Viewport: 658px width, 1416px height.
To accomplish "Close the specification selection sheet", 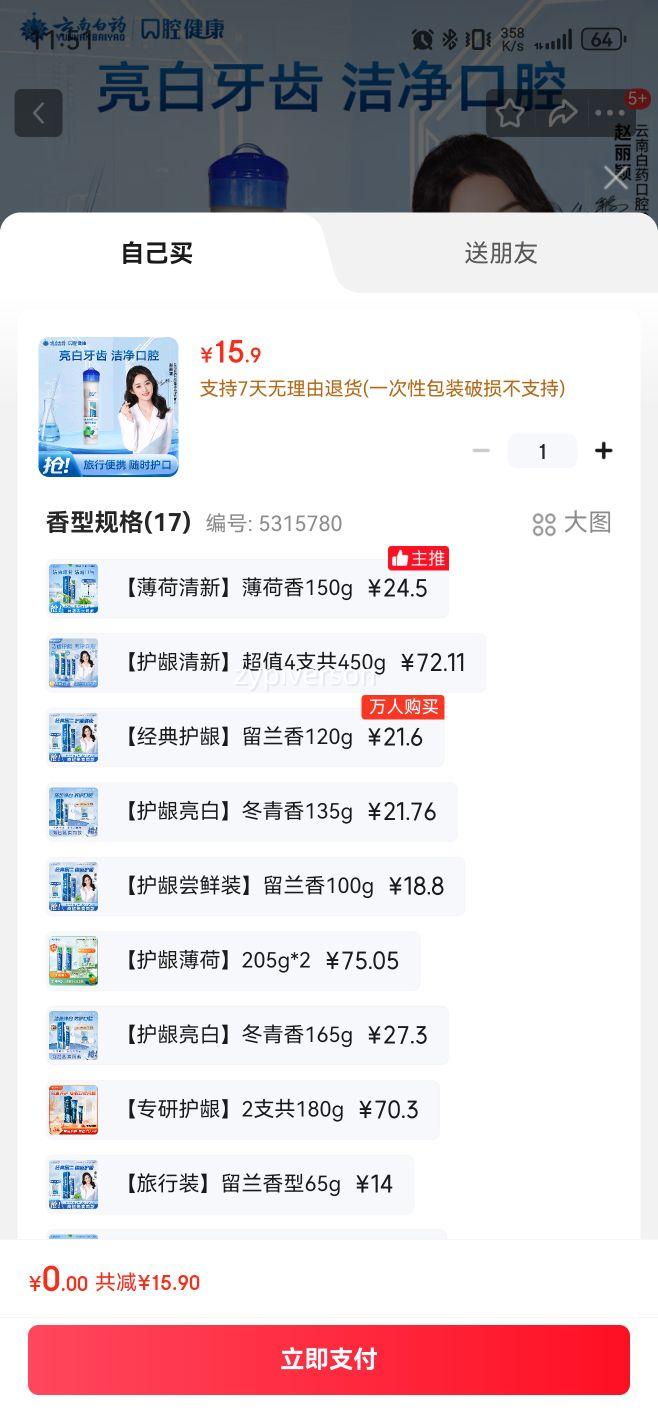I will [x=616, y=178].
